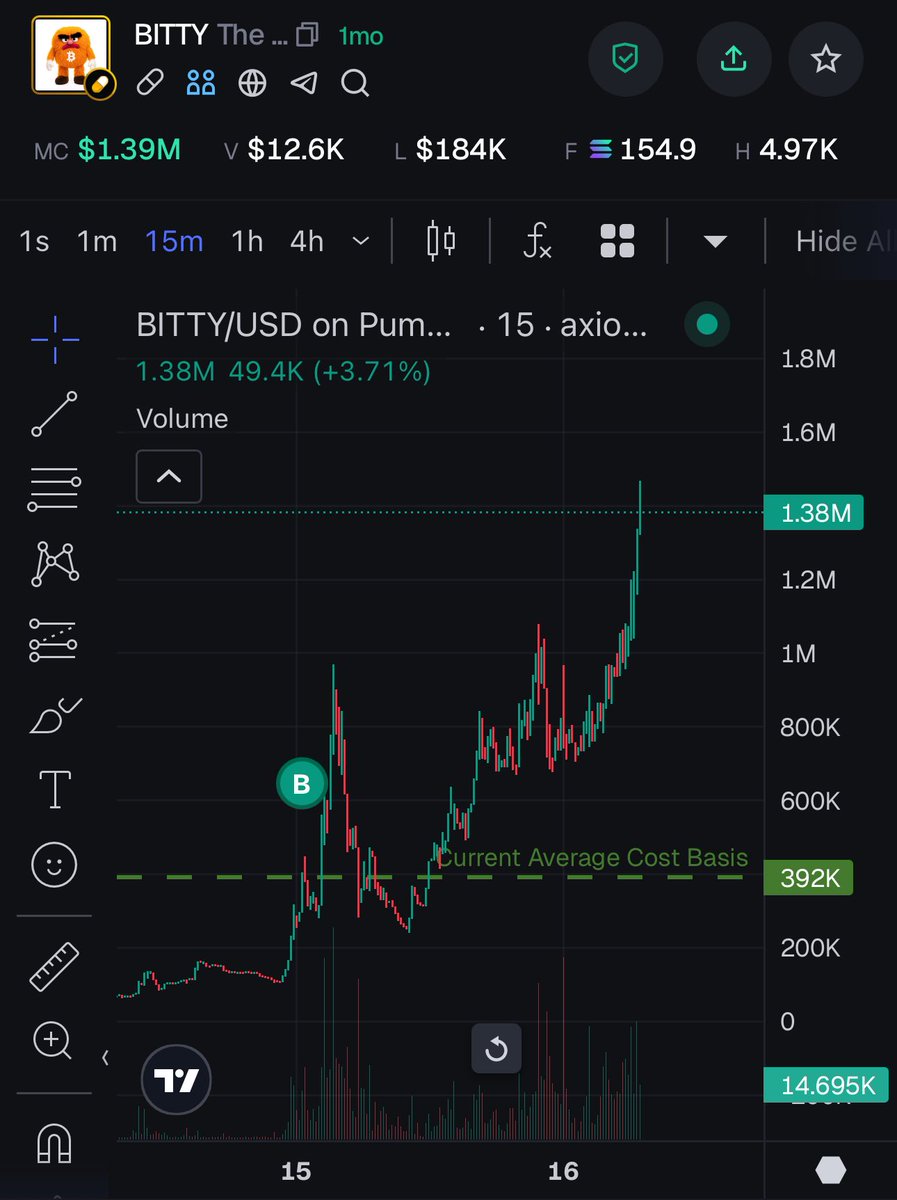
Task: Switch chart to 1s interval
Action: point(34,241)
